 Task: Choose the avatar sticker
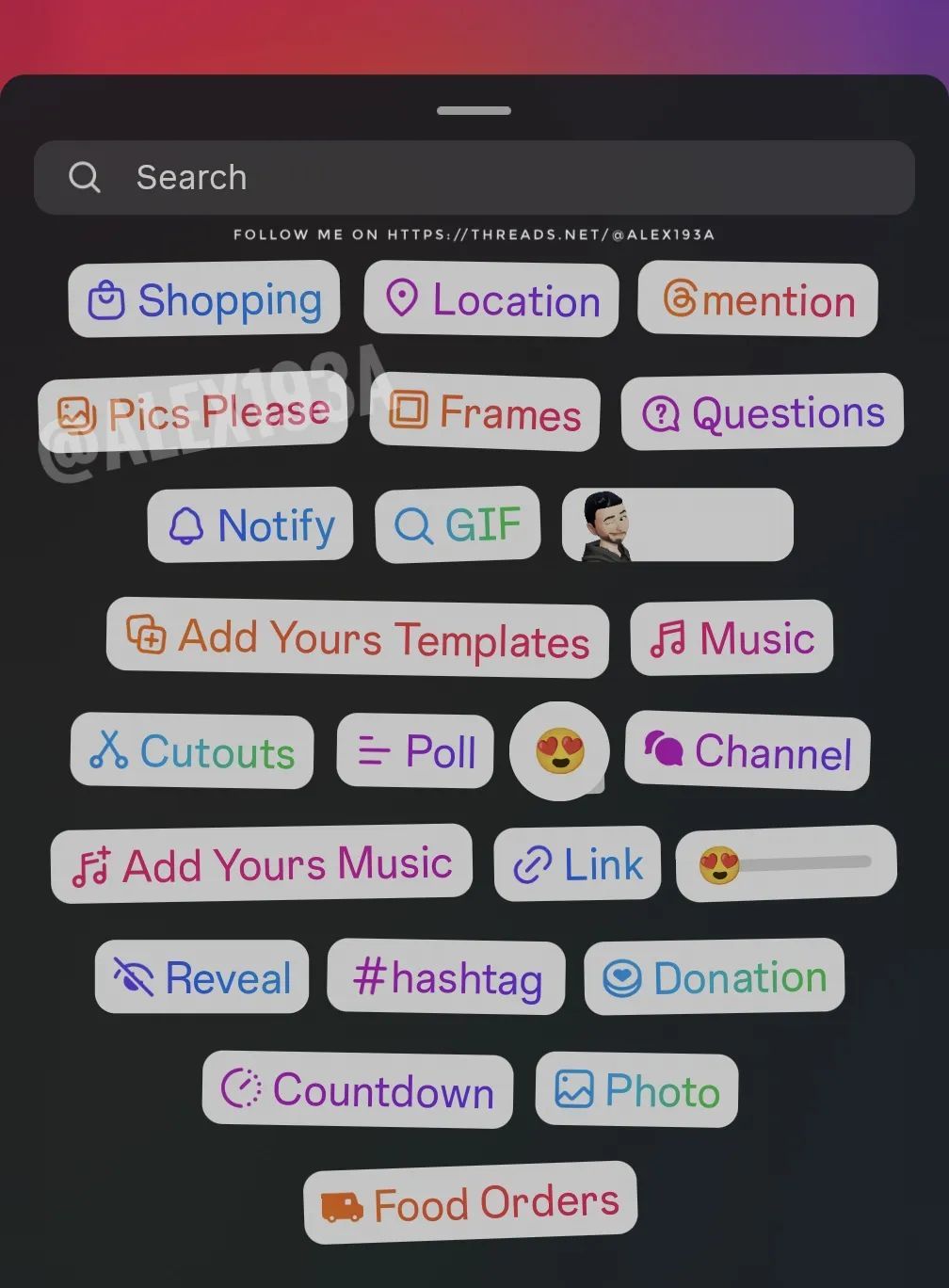click(x=677, y=525)
